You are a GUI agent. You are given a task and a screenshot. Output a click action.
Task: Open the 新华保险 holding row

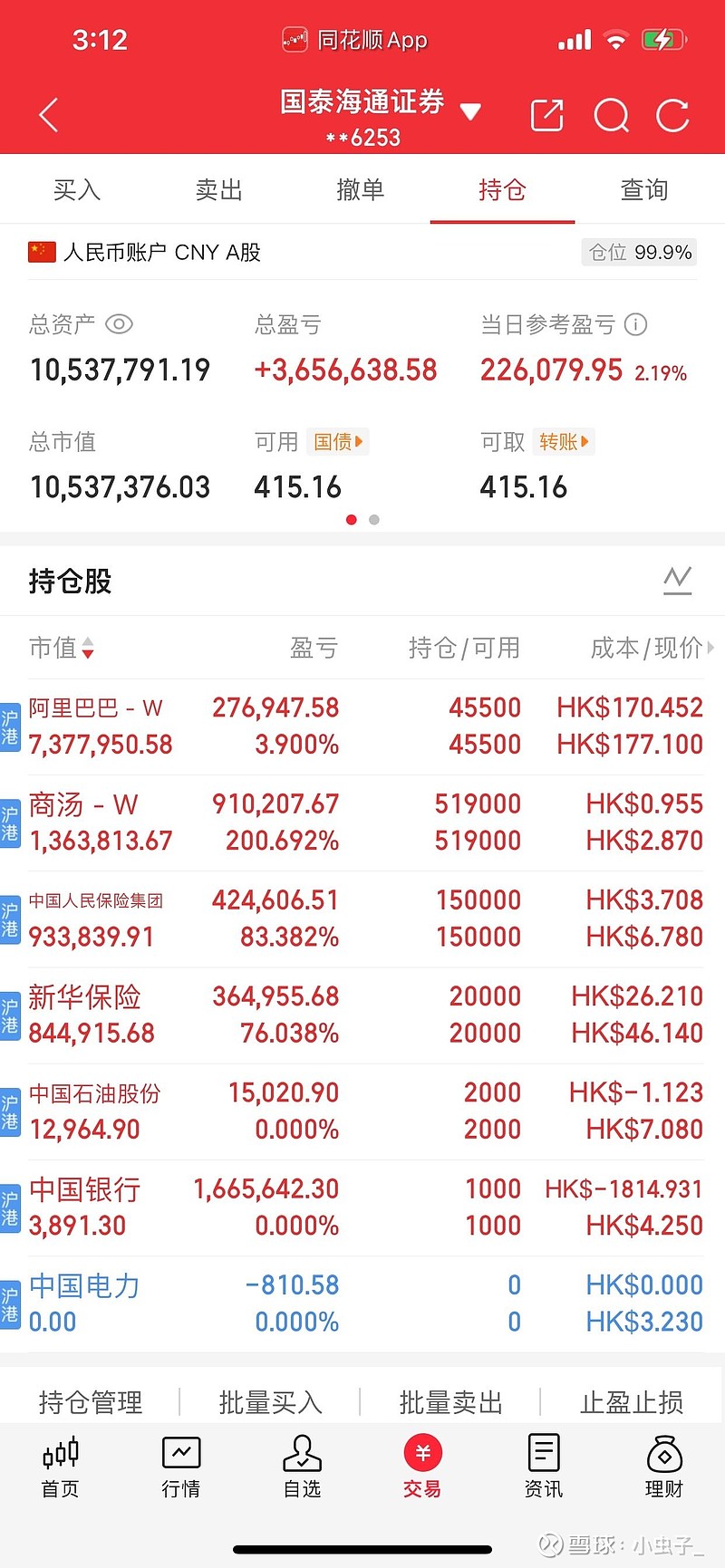tap(362, 1015)
